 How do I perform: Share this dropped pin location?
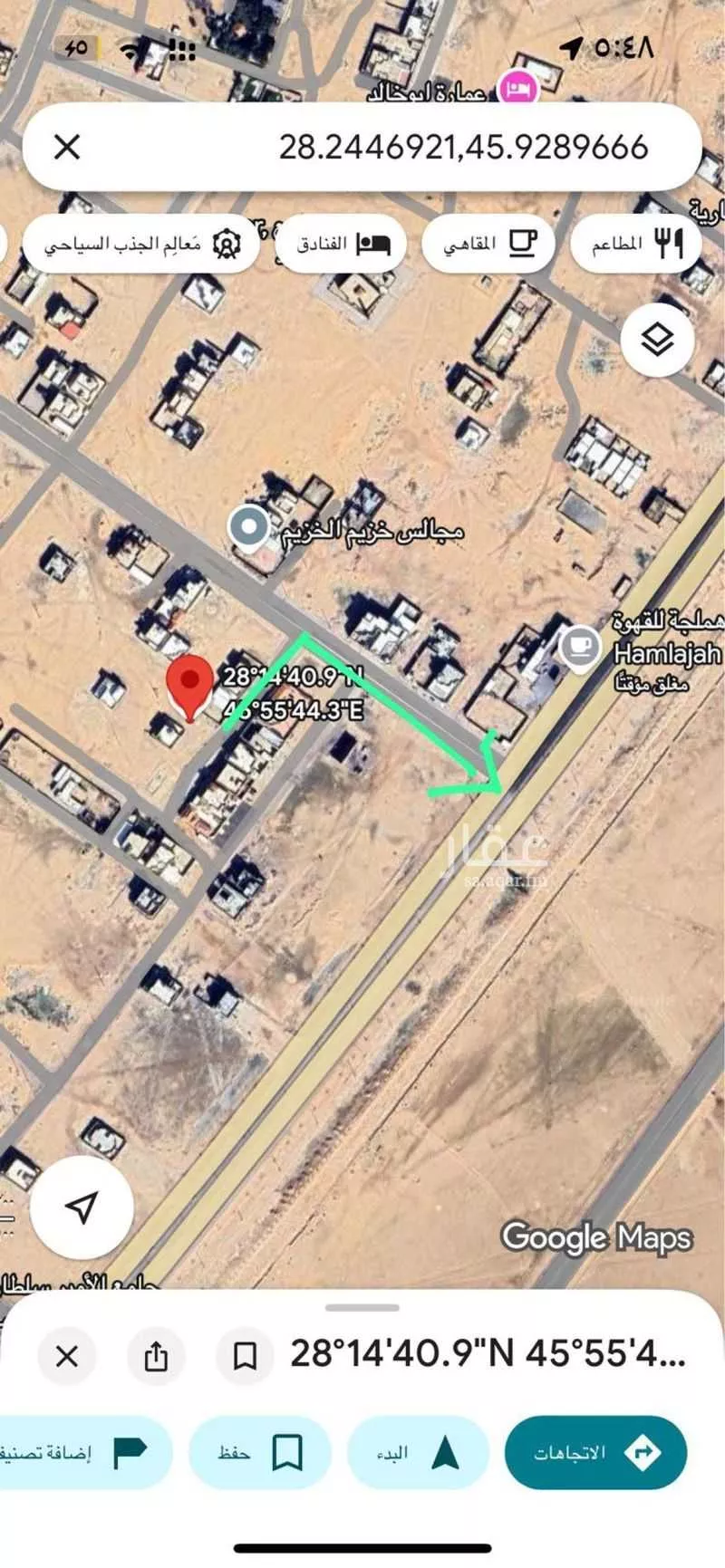[156, 1356]
